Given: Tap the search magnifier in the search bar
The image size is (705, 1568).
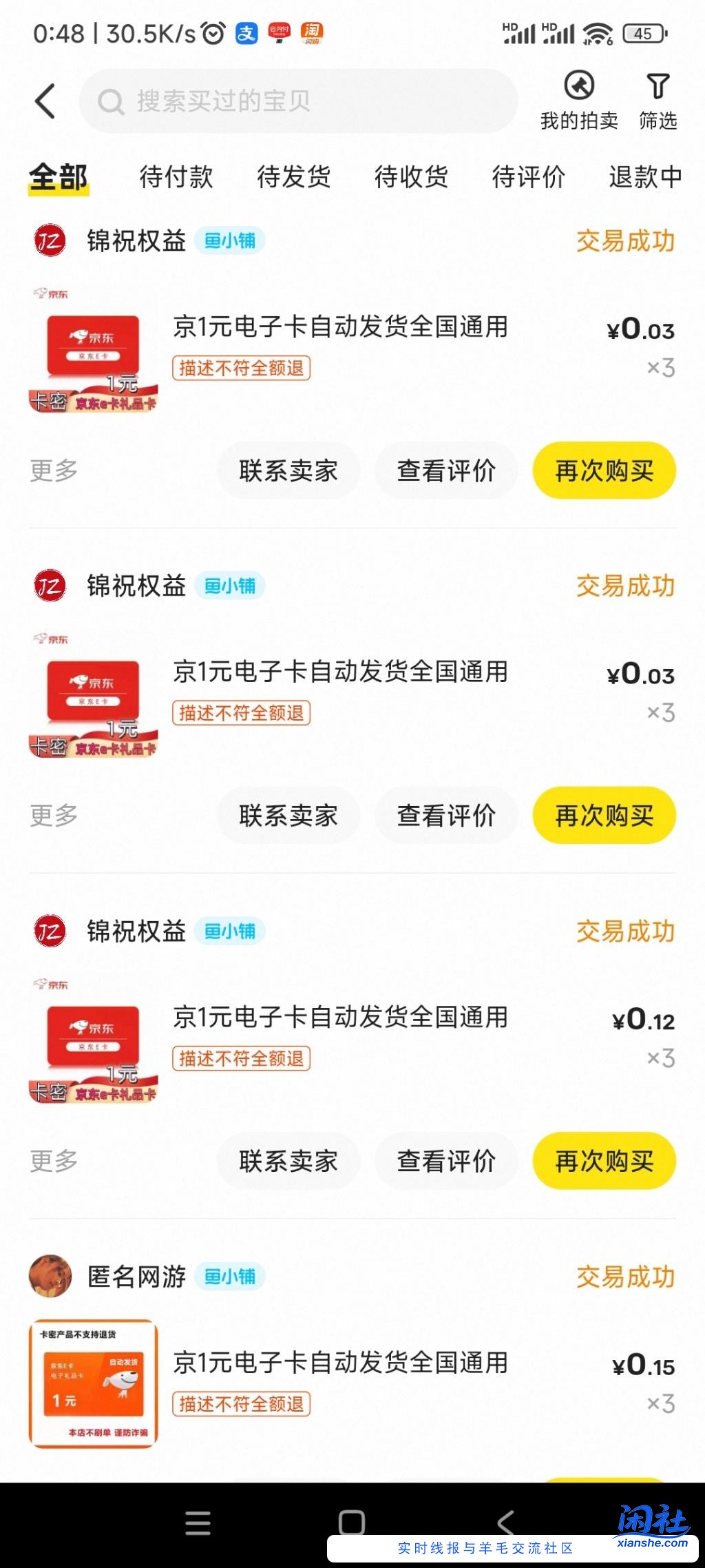Looking at the screenshot, I should [110, 101].
